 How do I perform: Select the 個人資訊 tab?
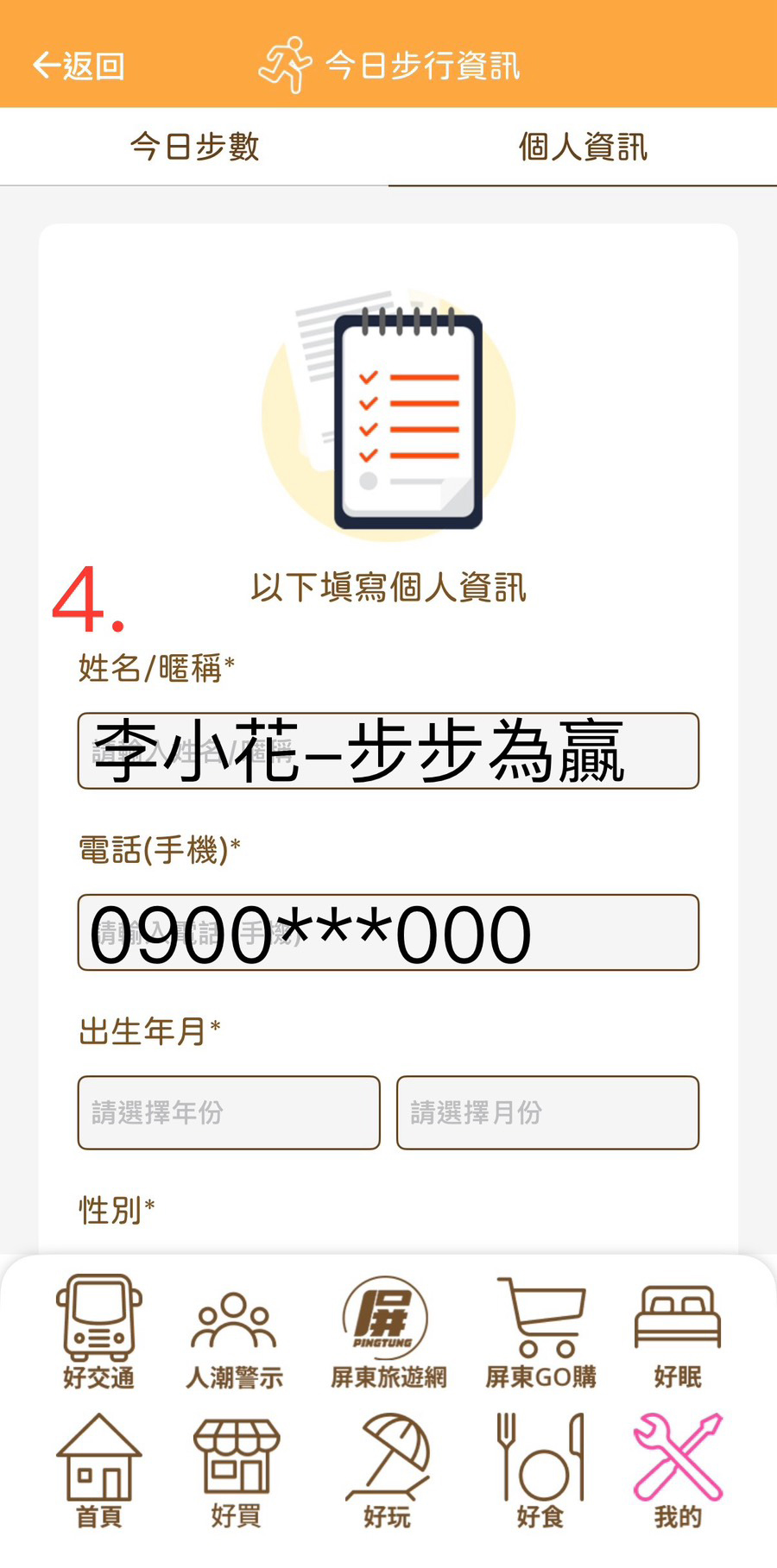coord(583,147)
